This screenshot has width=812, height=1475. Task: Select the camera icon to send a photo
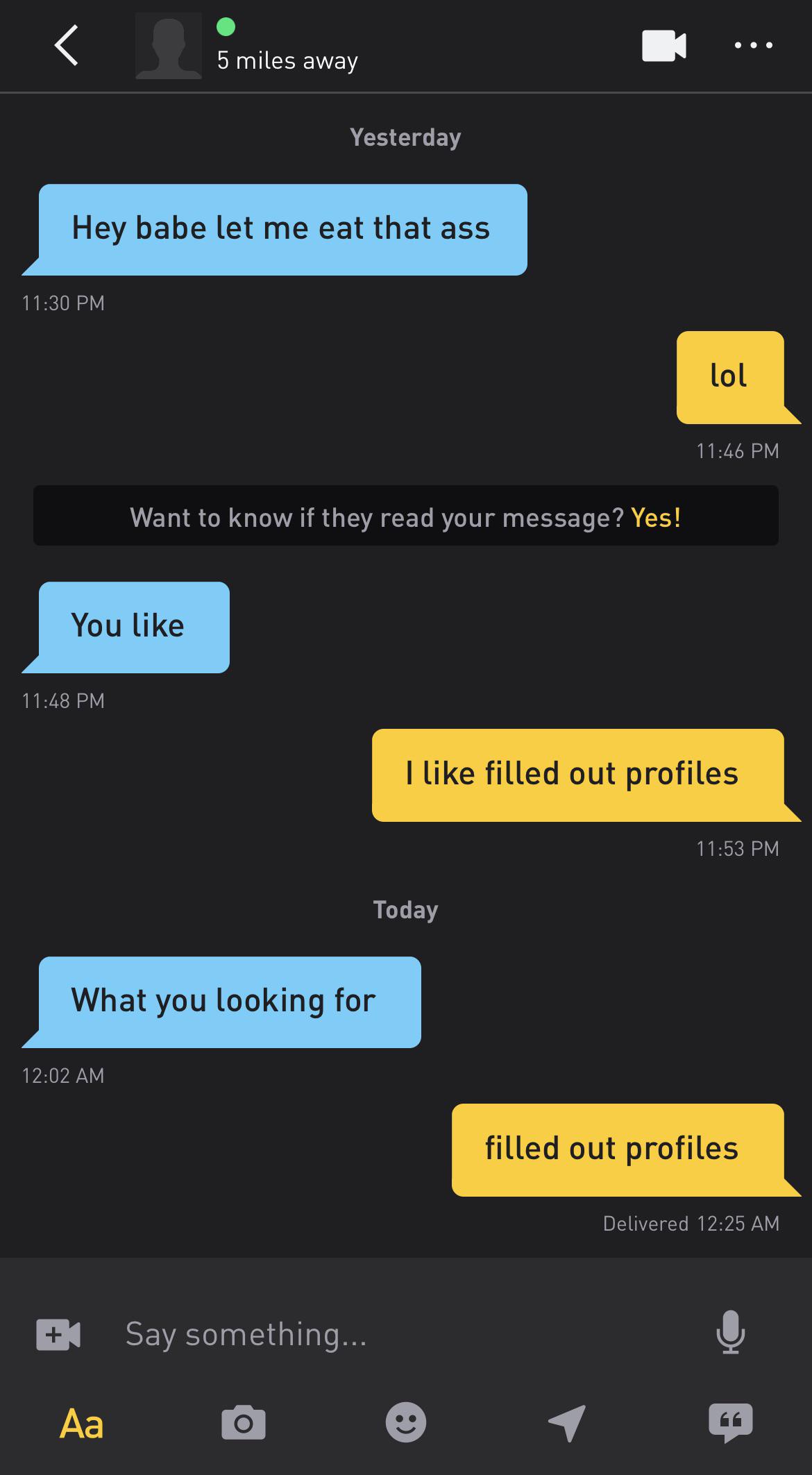244,1423
